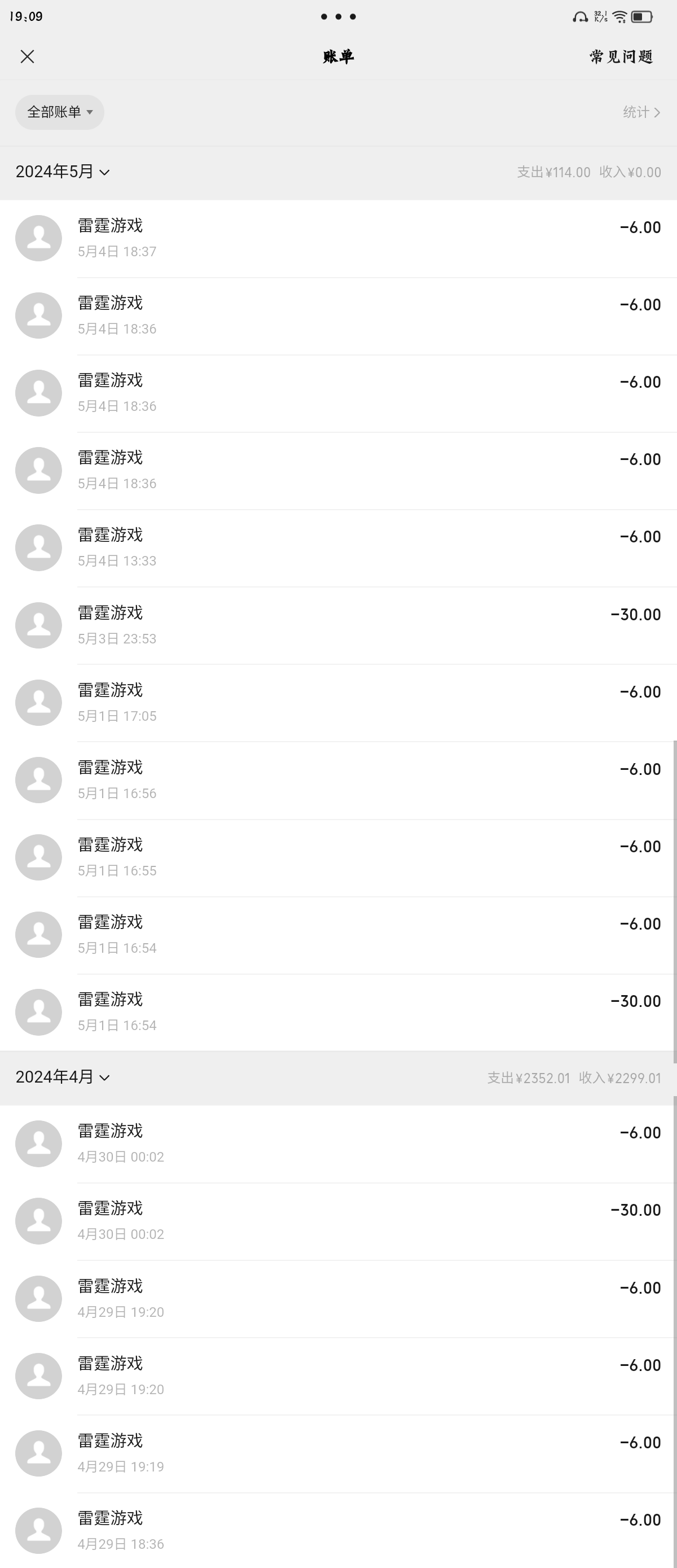Open 常见问题 help page

click(618, 56)
